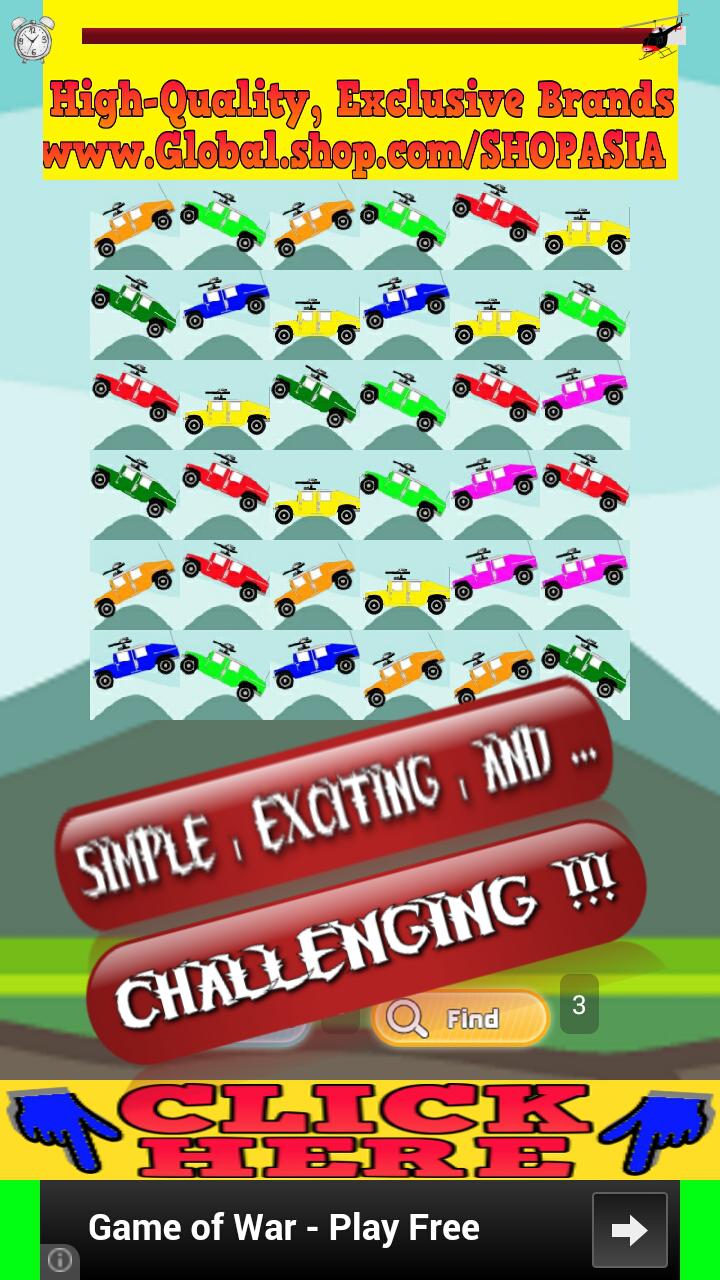Open the ad info icon

pyautogui.click(x=59, y=1261)
